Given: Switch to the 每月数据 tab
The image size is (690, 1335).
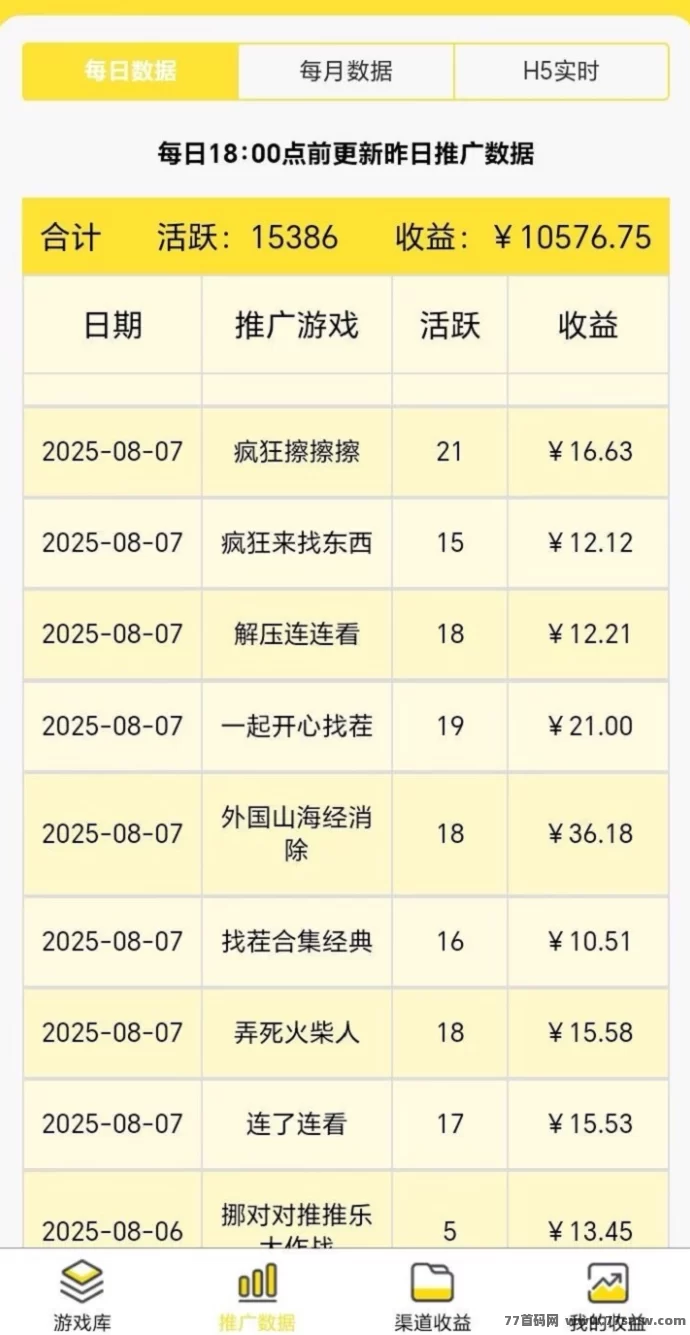Looking at the screenshot, I should pos(346,71).
